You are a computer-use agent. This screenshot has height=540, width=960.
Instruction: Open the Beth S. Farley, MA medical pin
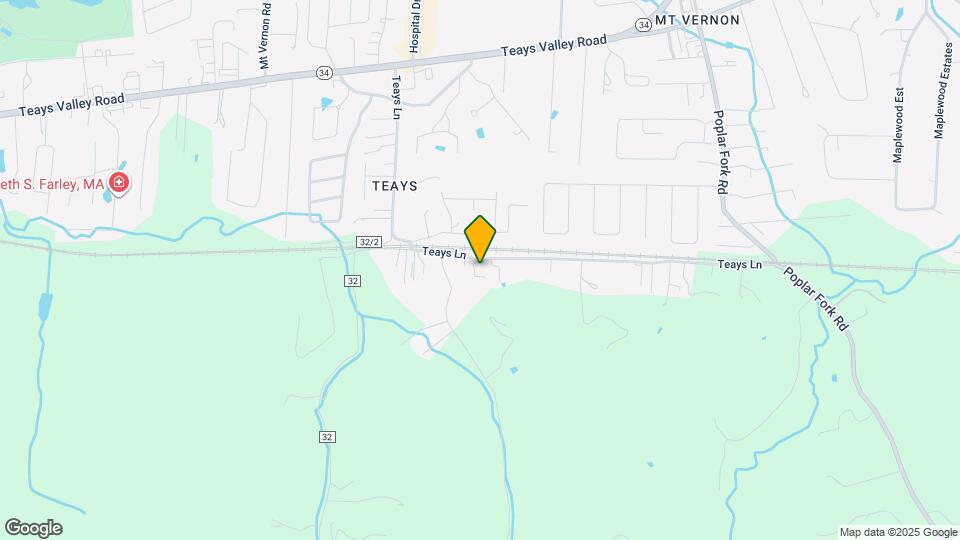[x=119, y=183]
